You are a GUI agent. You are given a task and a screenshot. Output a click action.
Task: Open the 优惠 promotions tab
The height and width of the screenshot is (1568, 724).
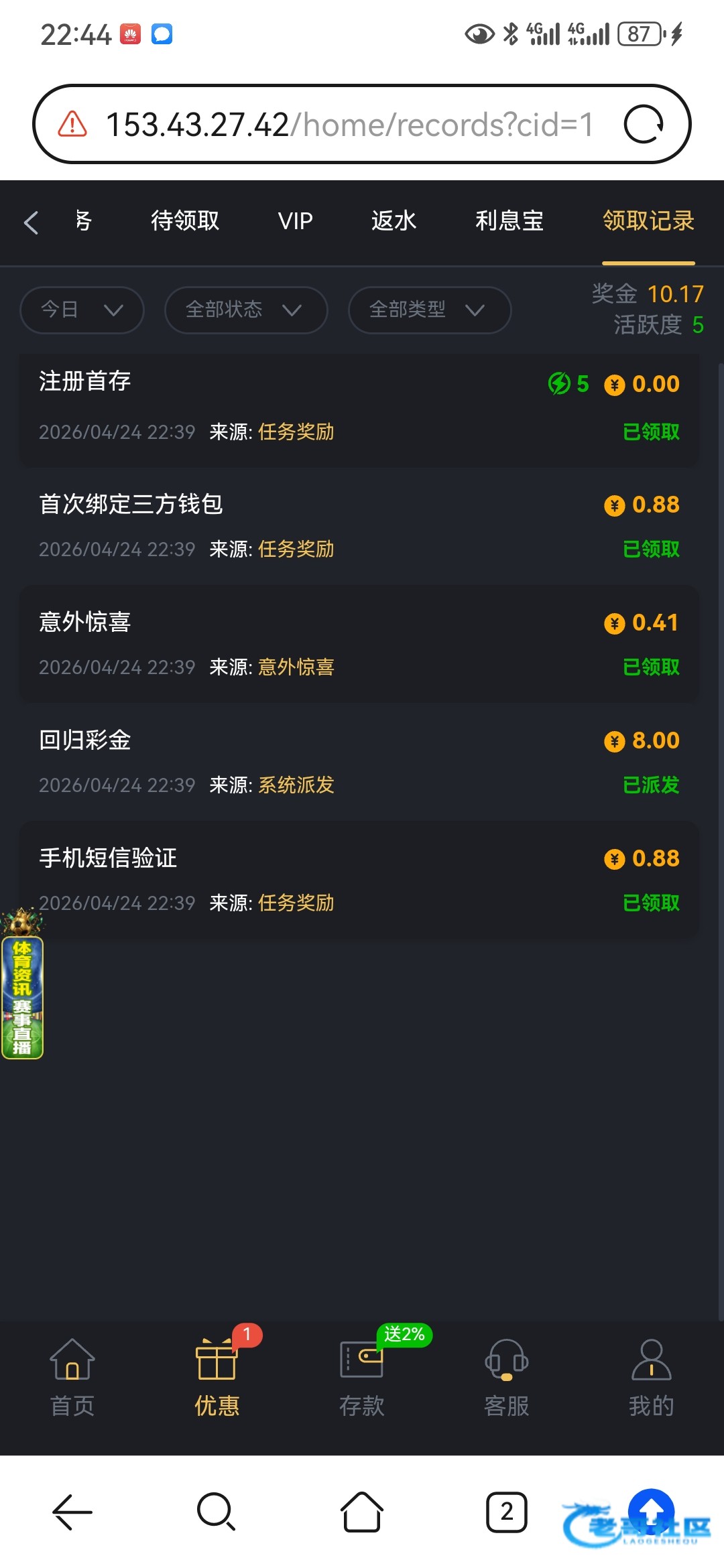click(217, 1378)
